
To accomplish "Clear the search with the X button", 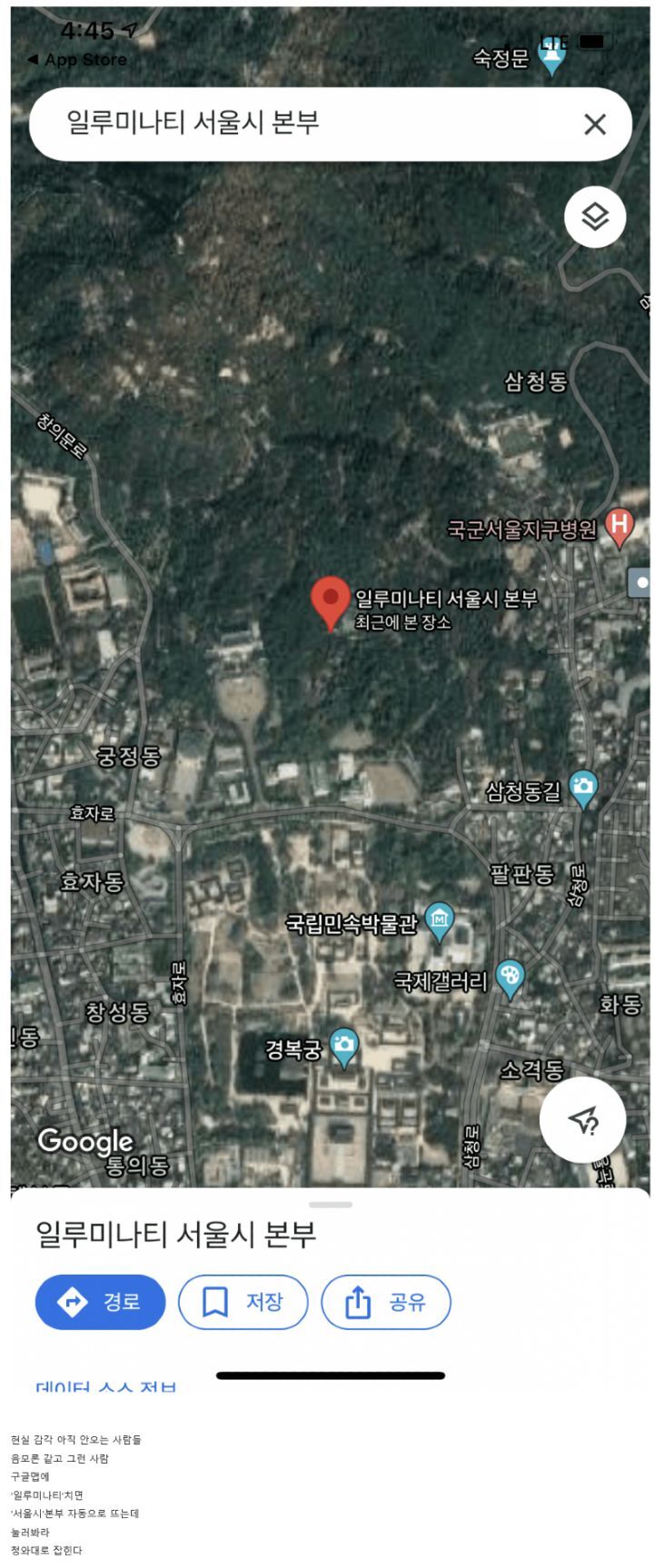I will click(x=595, y=124).
